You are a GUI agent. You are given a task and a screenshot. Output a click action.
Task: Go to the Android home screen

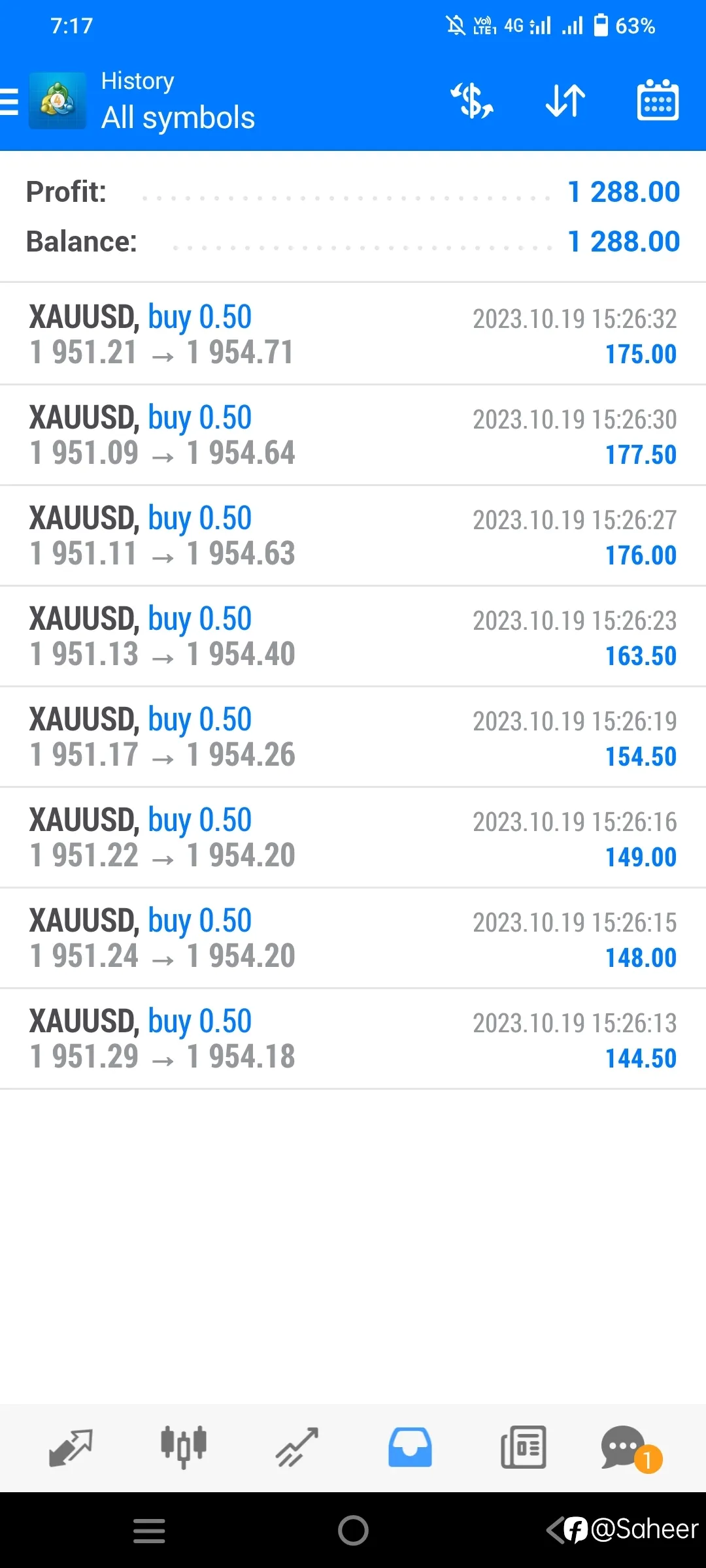tap(353, 1530)
